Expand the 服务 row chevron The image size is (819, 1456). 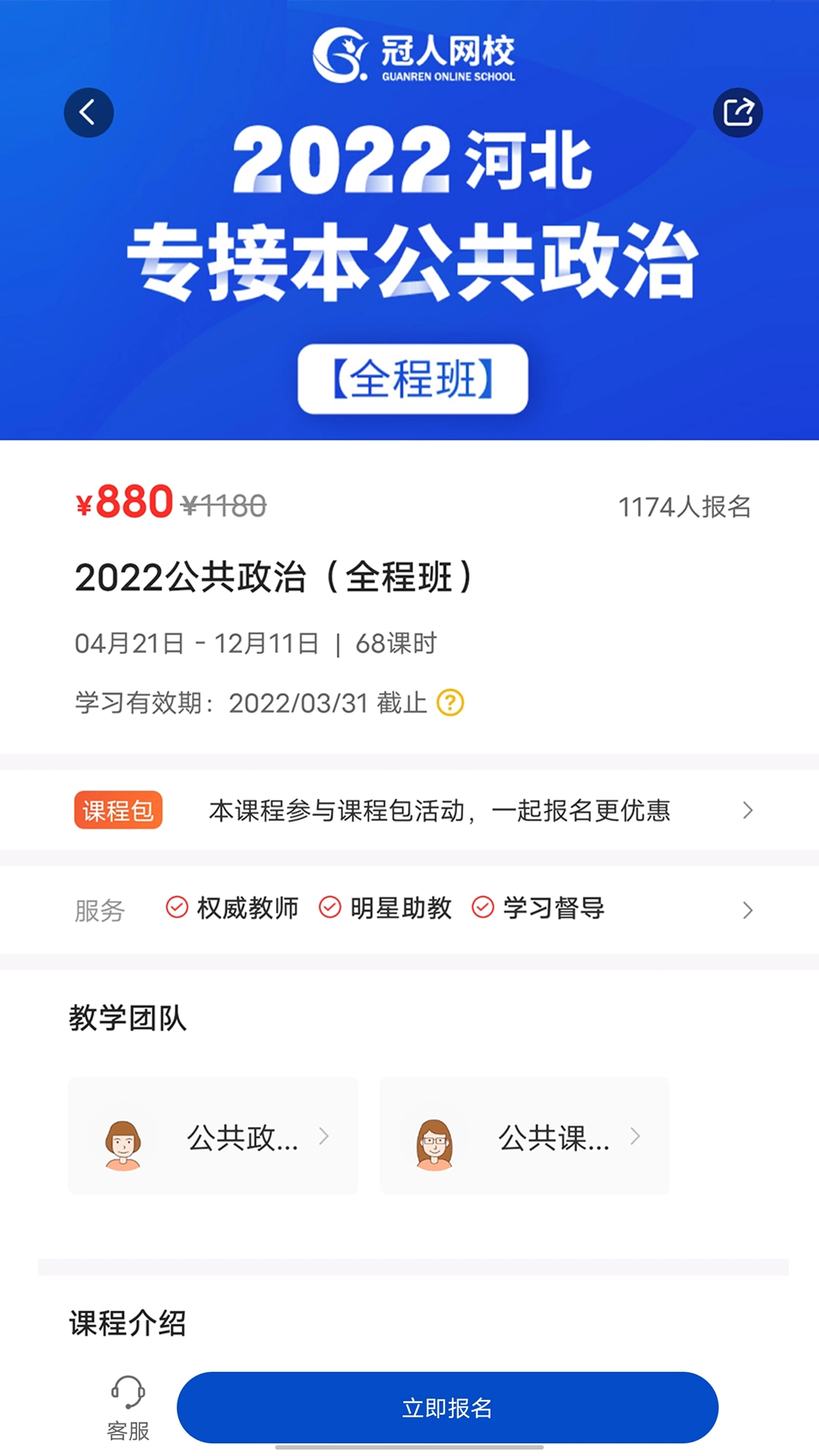pos(747,909)
